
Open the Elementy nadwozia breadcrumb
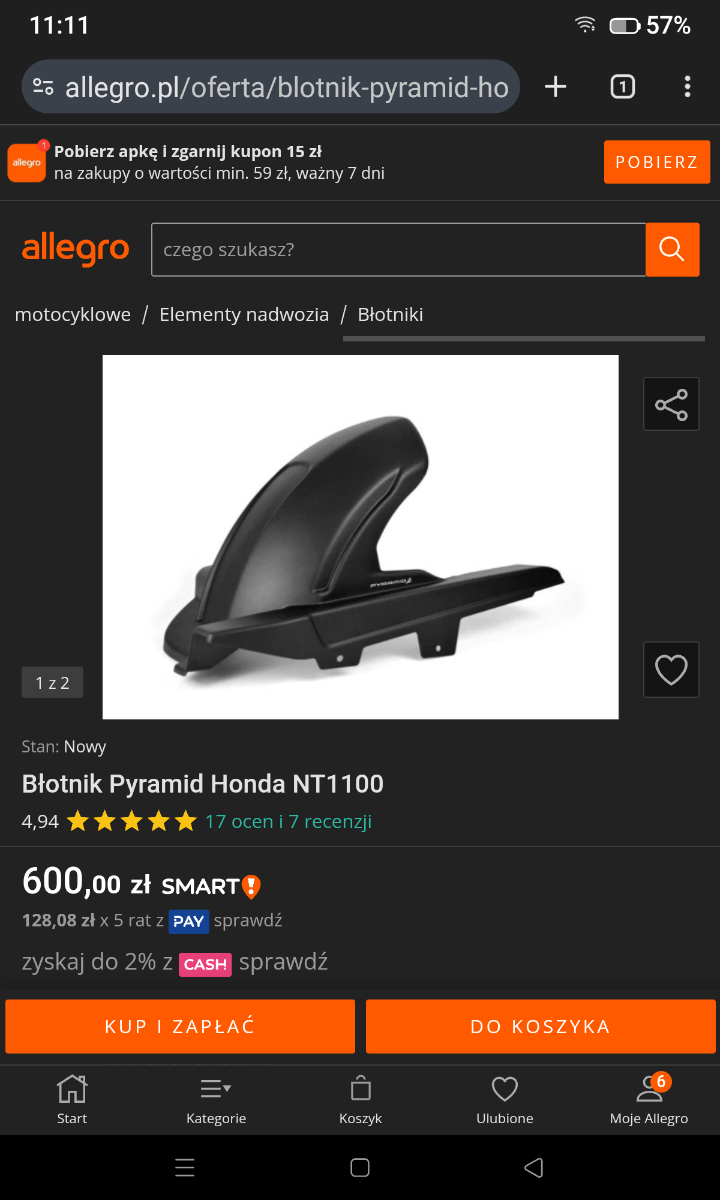click(244, 314)
